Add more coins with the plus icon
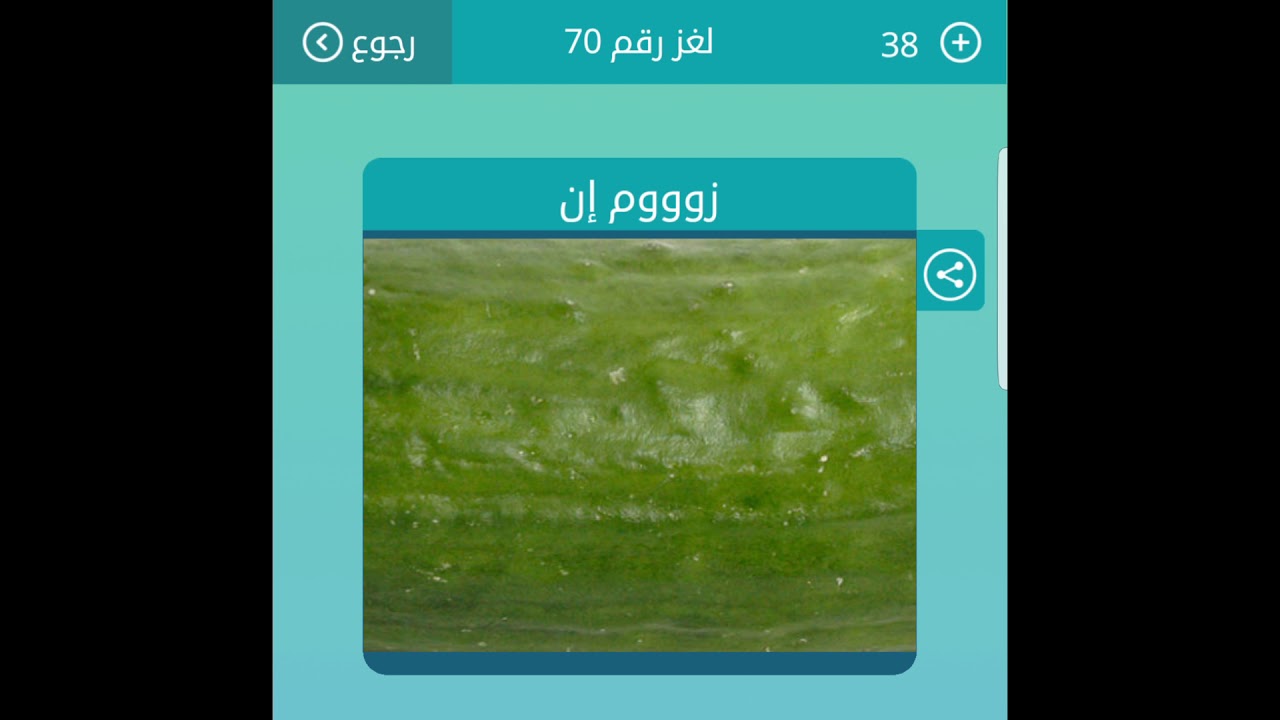 coord(960,43)
